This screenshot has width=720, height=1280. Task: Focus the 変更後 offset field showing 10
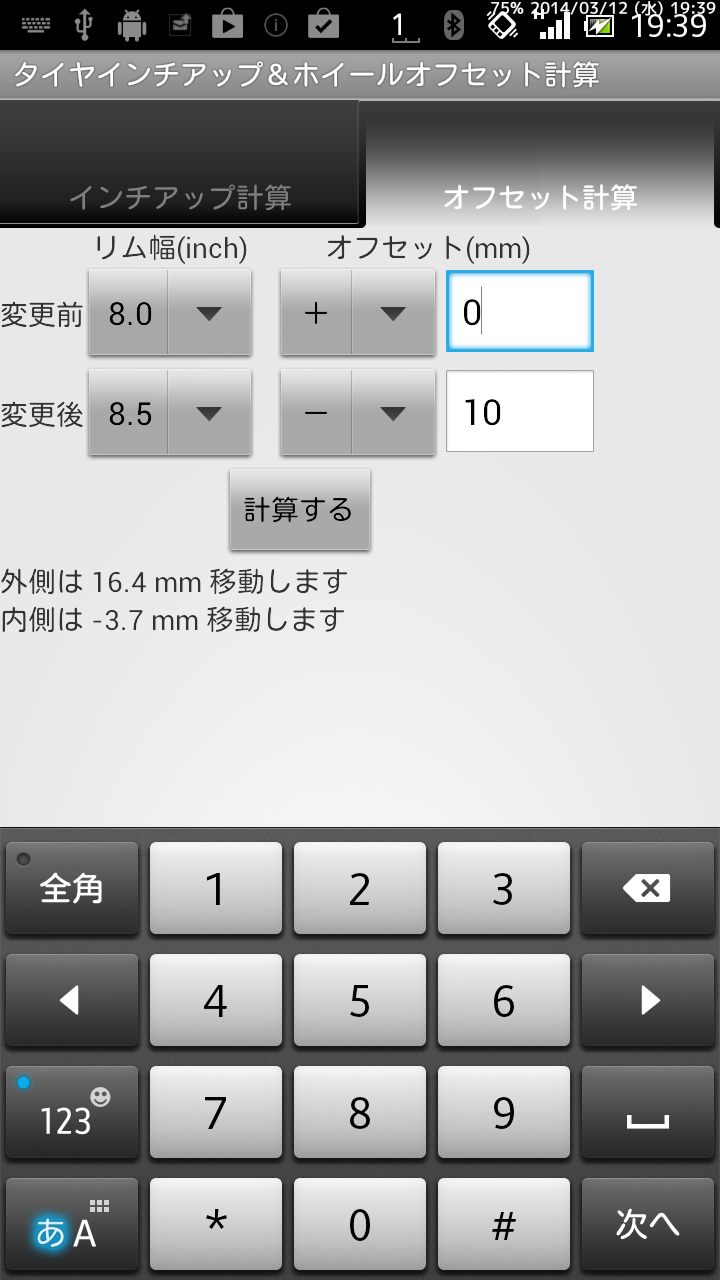point(520,411)
